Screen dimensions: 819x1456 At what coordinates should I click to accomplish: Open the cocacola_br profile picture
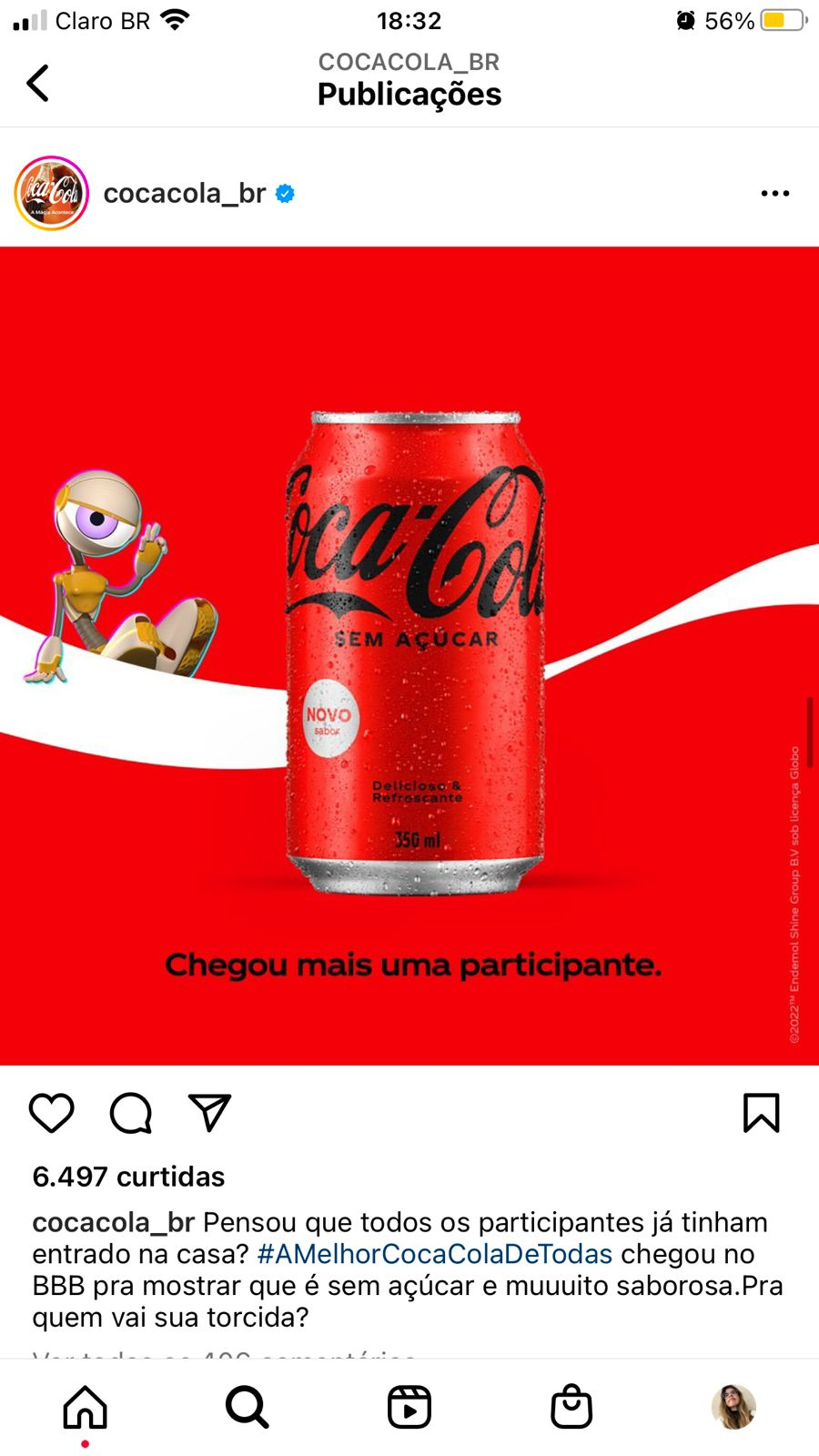pos(52,193)
